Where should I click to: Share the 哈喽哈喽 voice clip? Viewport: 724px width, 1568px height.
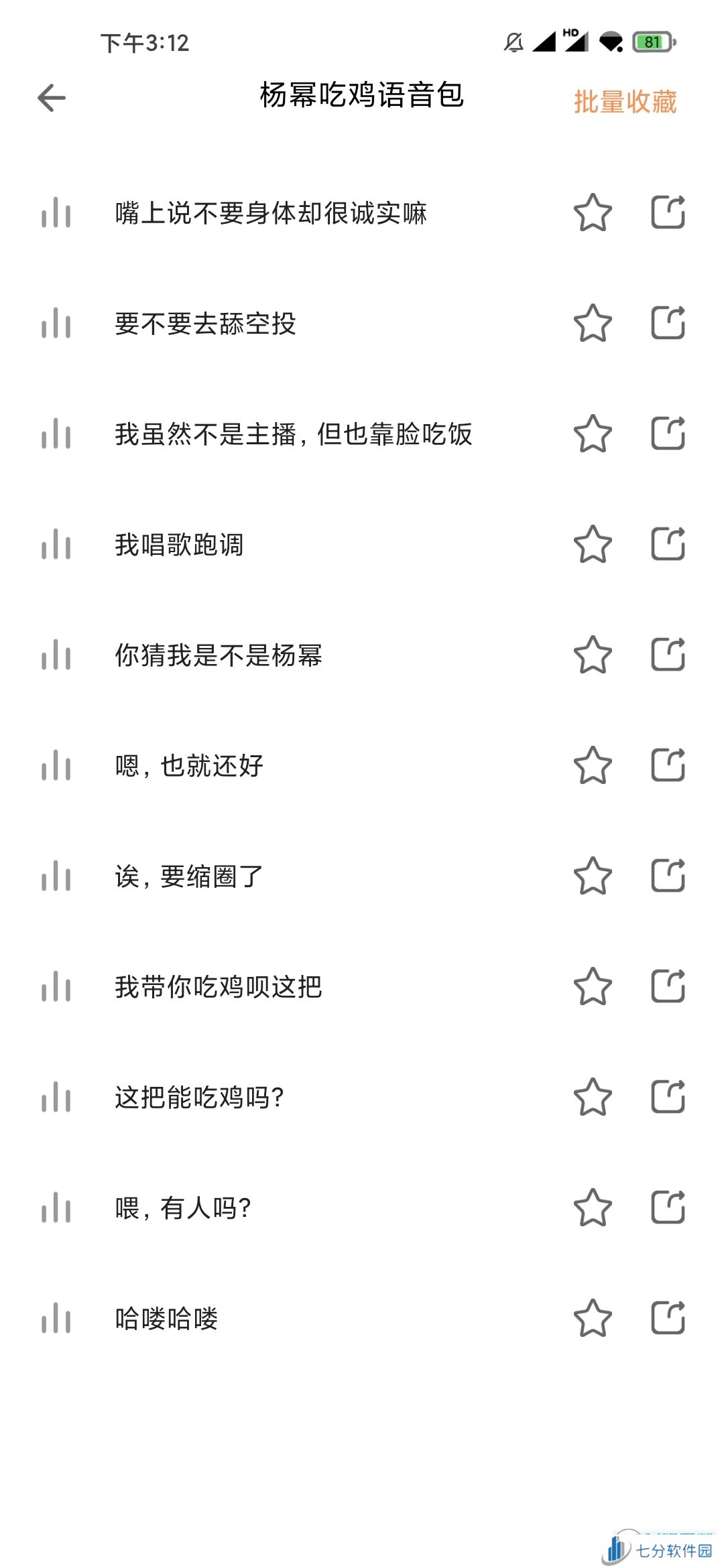point(668,1317)
